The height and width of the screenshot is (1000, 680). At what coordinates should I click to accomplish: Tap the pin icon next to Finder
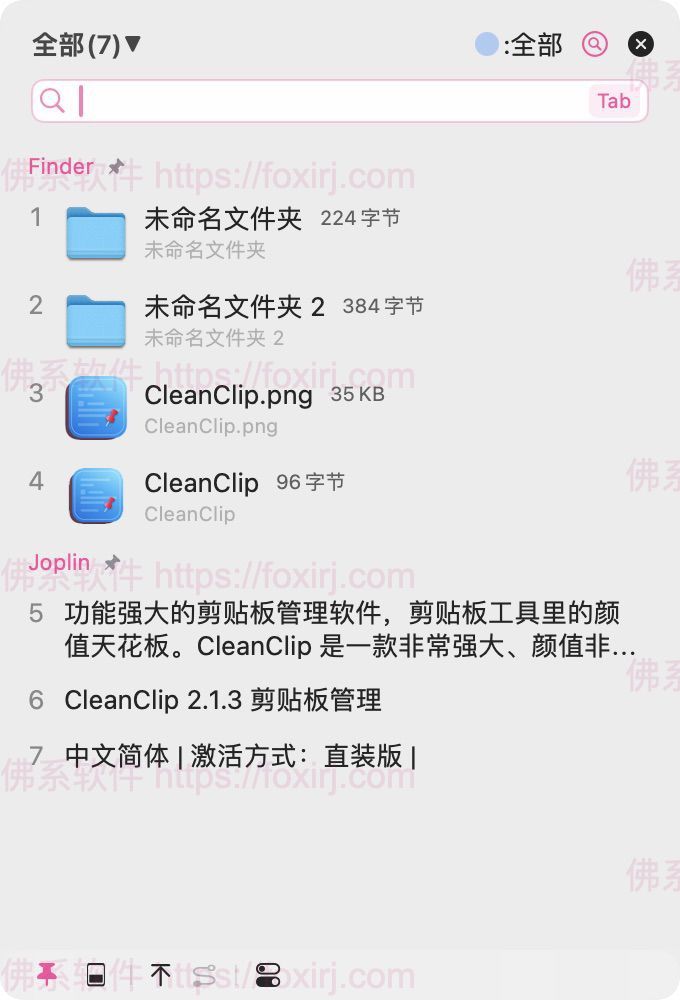[x=116, y=167]
